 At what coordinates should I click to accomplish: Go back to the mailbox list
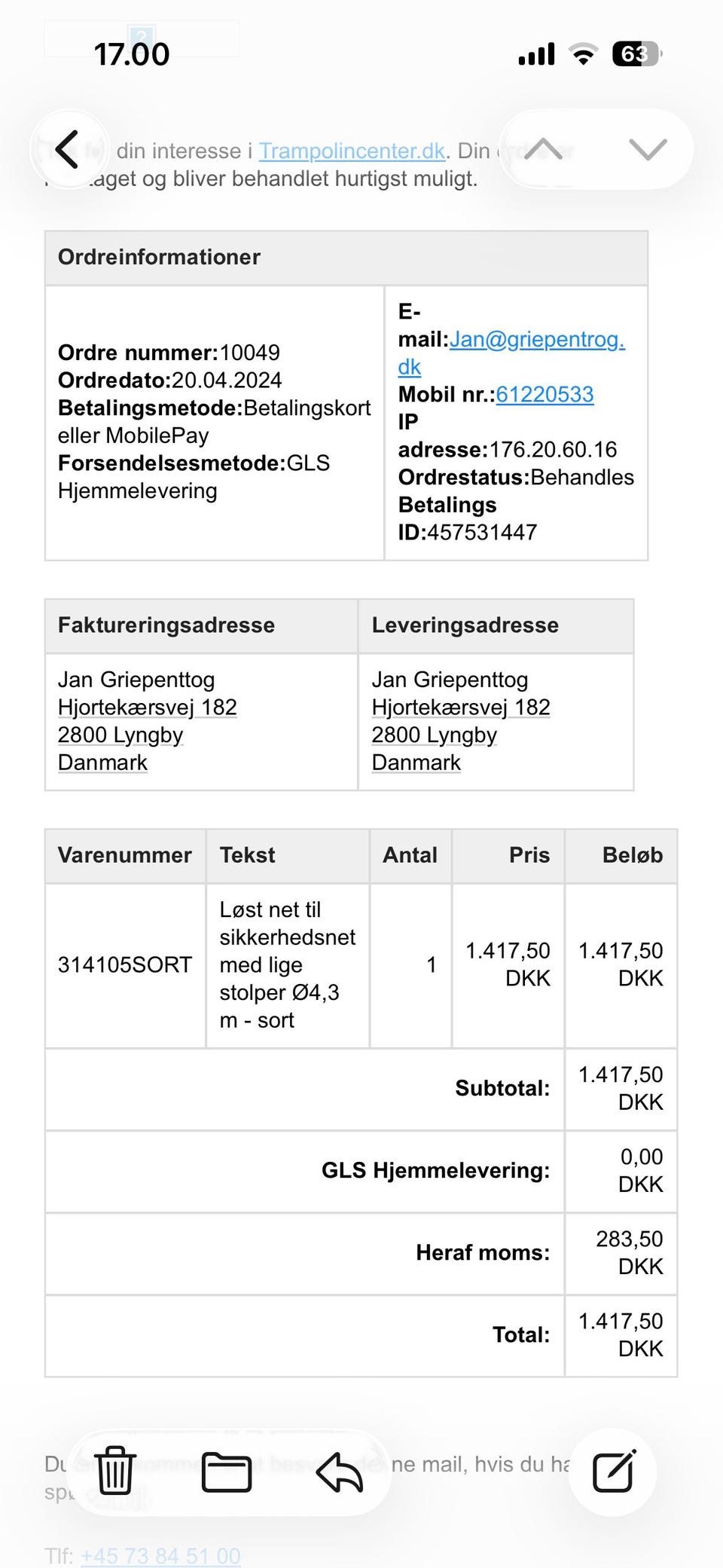(x=69, y=149)
